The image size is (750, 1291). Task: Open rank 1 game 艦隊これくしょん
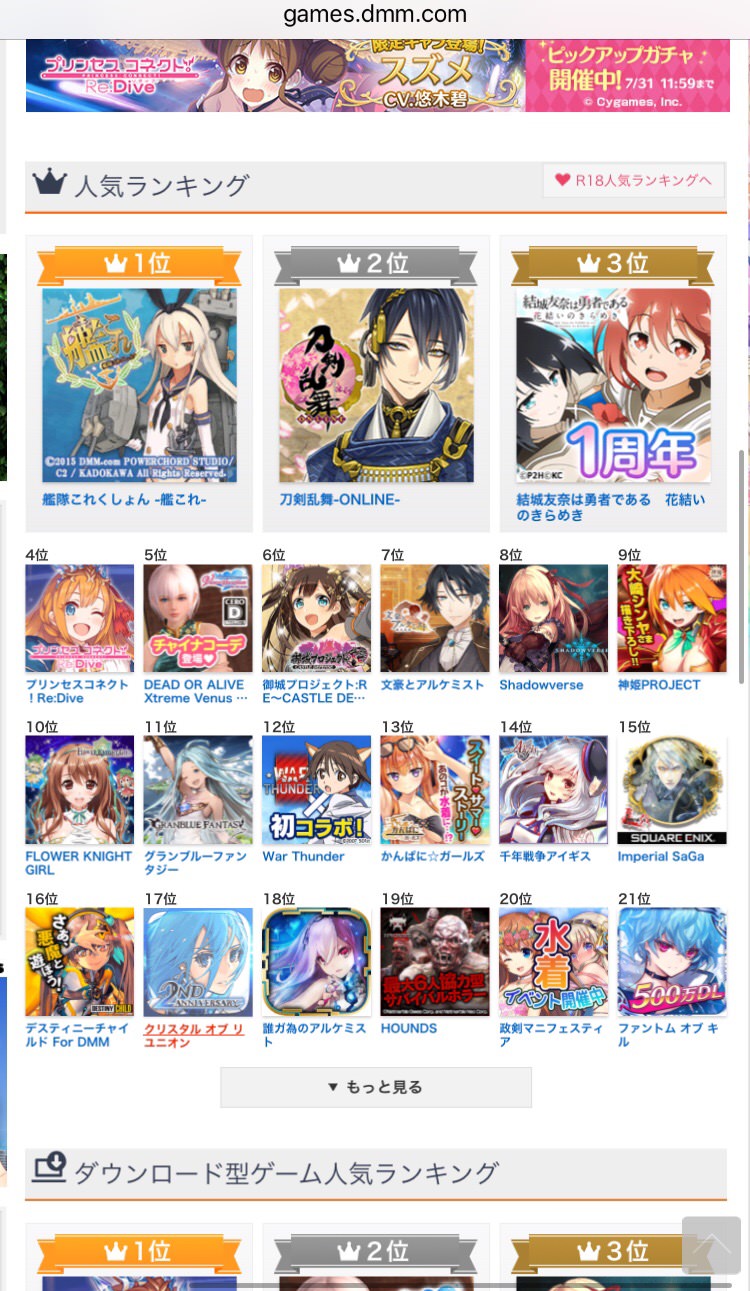tap(139, 385)
